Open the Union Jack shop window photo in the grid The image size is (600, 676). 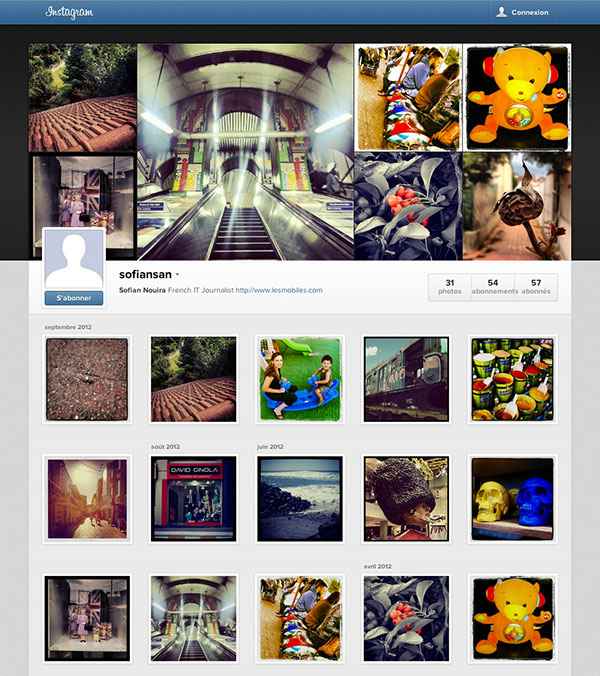click(x=87, y=619)
